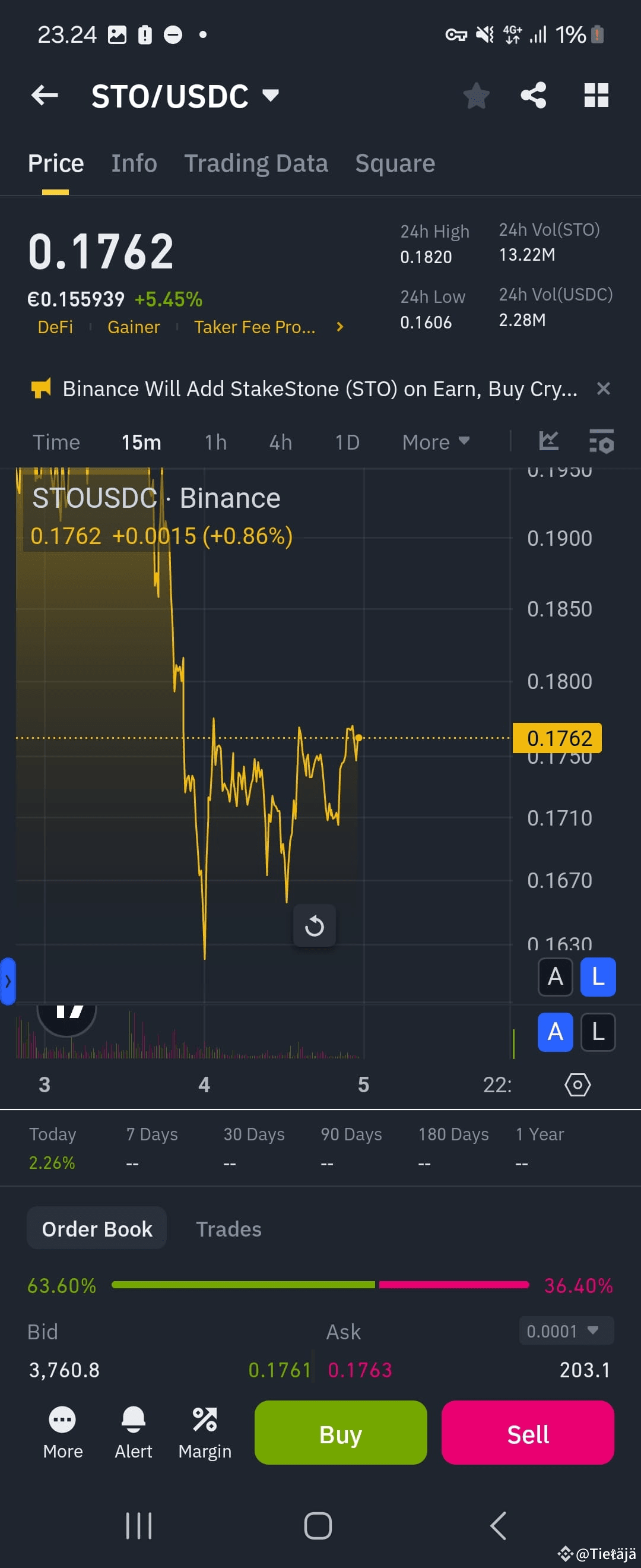
Task: Open Margin trading
Action: tap(205, 1434)
